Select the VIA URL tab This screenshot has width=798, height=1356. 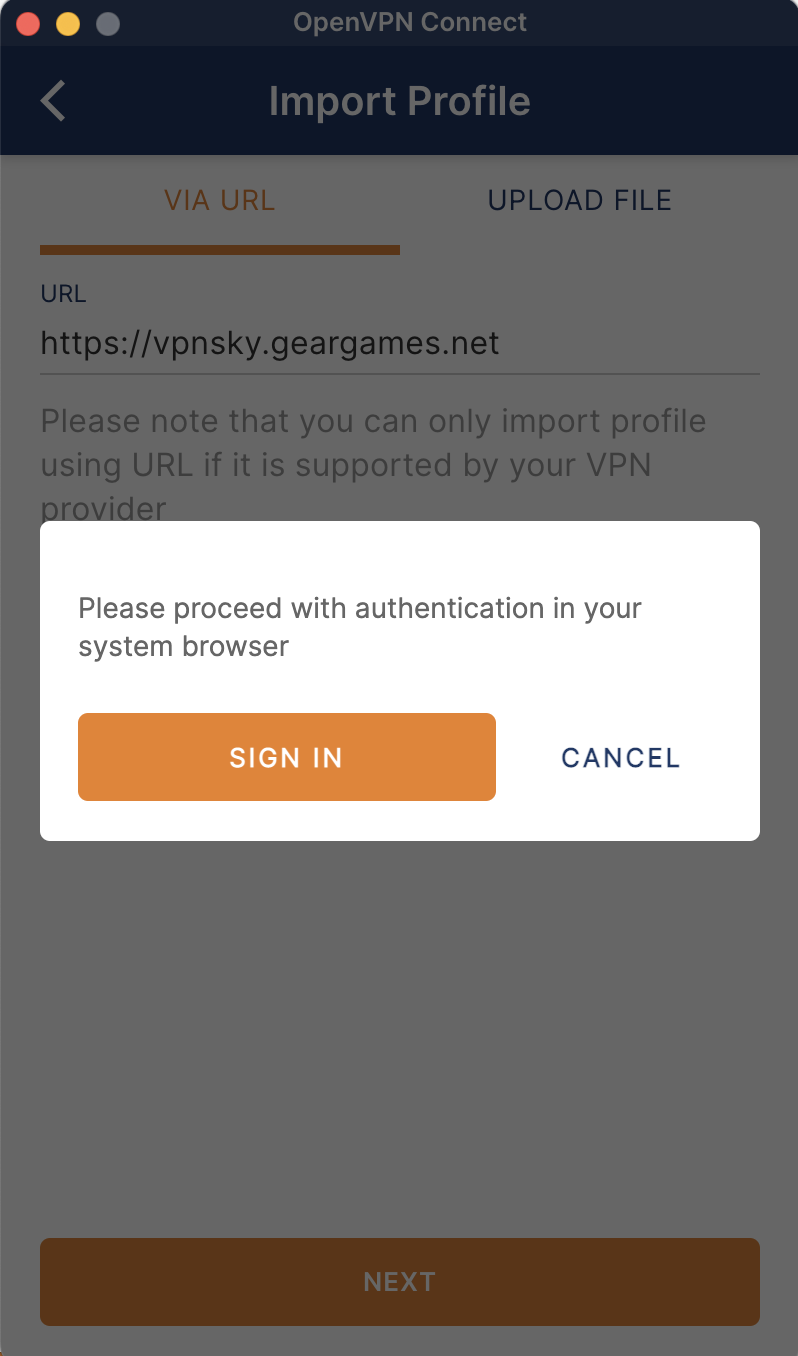tap(219, 200)
